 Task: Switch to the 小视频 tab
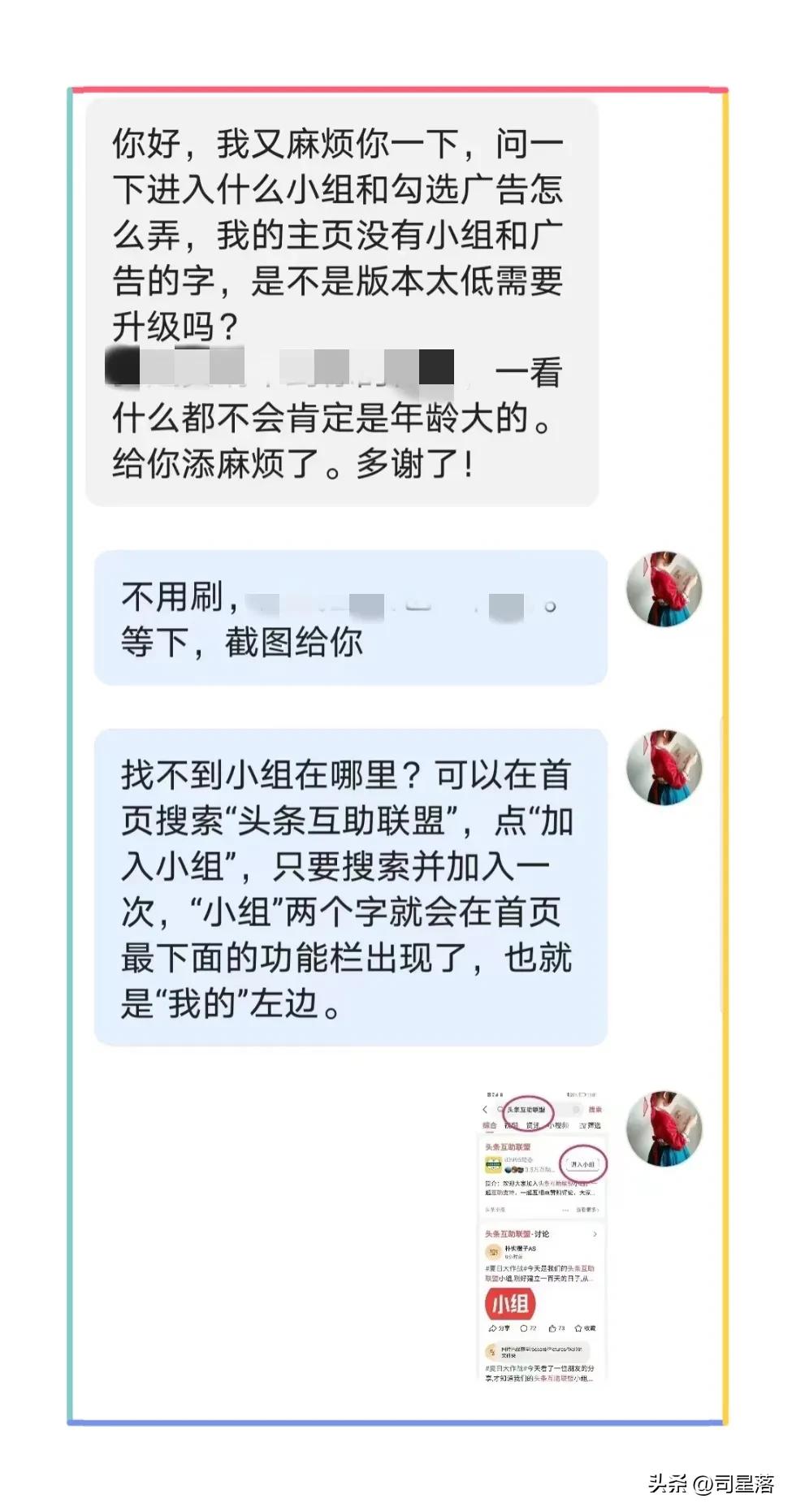coord(558,1125)
